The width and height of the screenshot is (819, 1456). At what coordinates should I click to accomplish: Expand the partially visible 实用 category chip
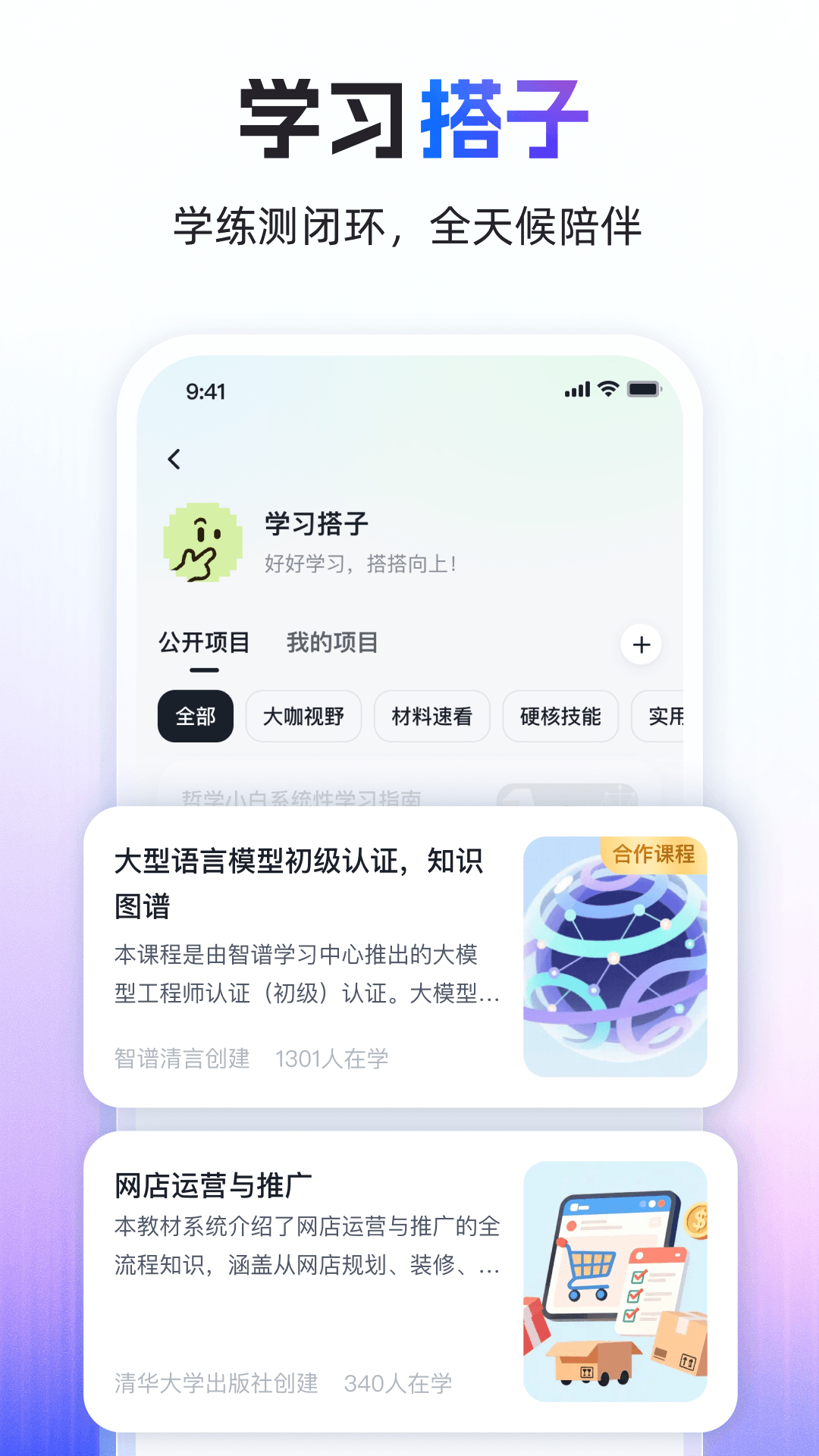click(x=664, y=716)
